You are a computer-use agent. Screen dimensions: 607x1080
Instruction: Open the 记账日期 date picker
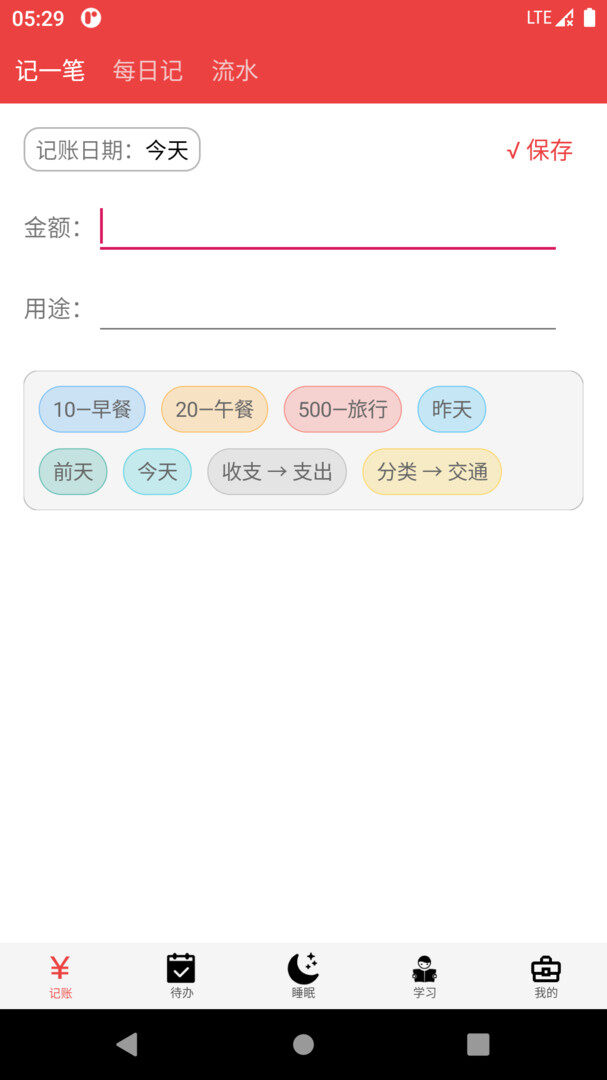pos(112,149)
